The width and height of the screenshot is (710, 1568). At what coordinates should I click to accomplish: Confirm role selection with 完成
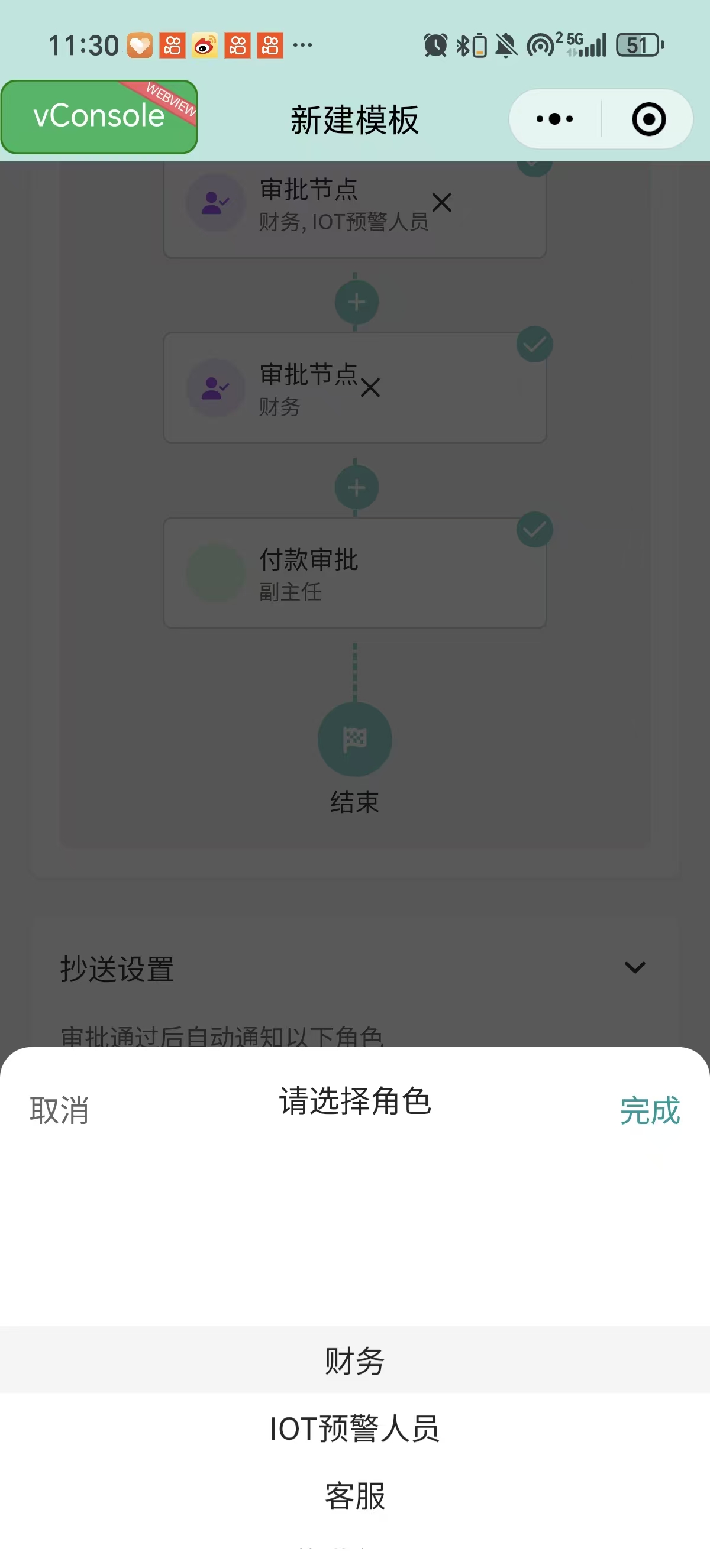[651, 1110]
